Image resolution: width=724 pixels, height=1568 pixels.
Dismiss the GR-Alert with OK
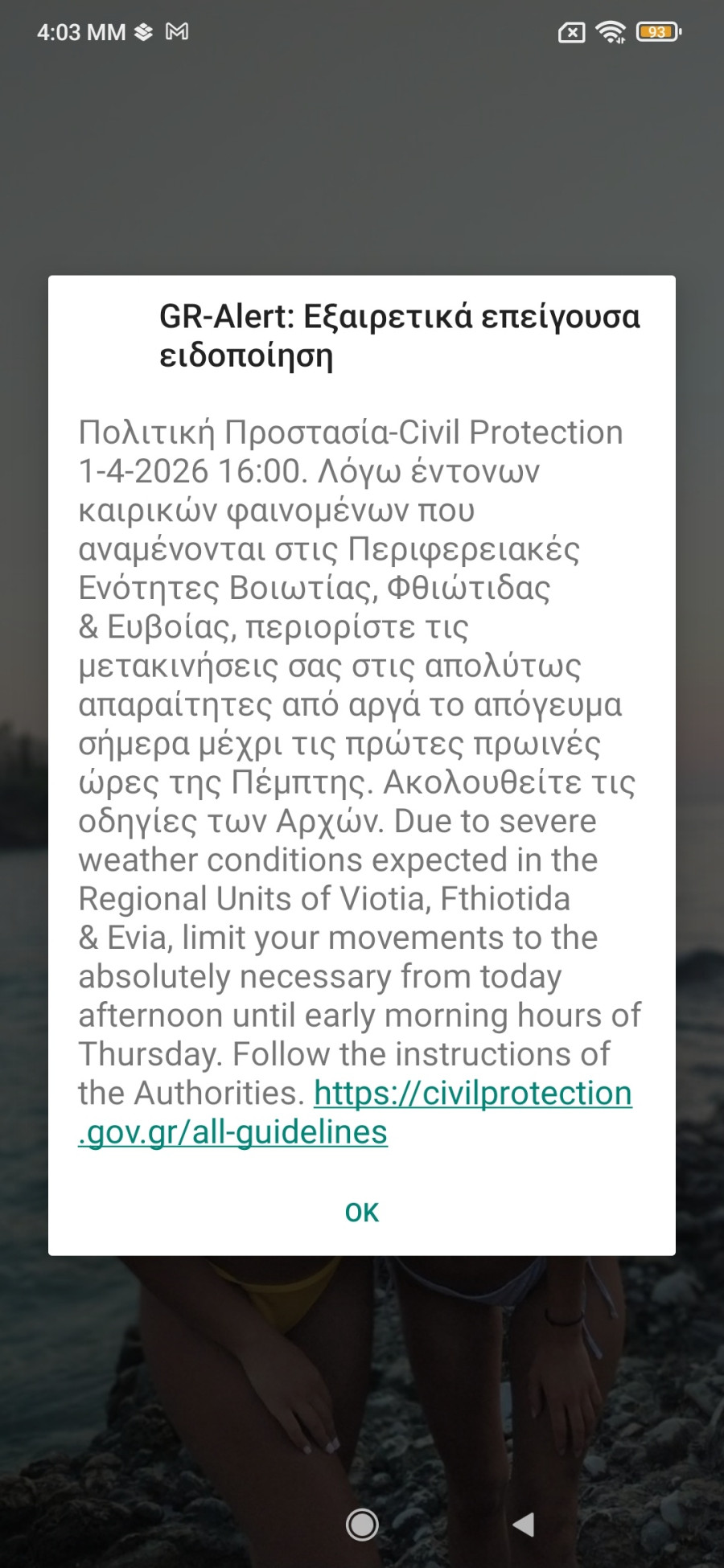[361, 1212]
